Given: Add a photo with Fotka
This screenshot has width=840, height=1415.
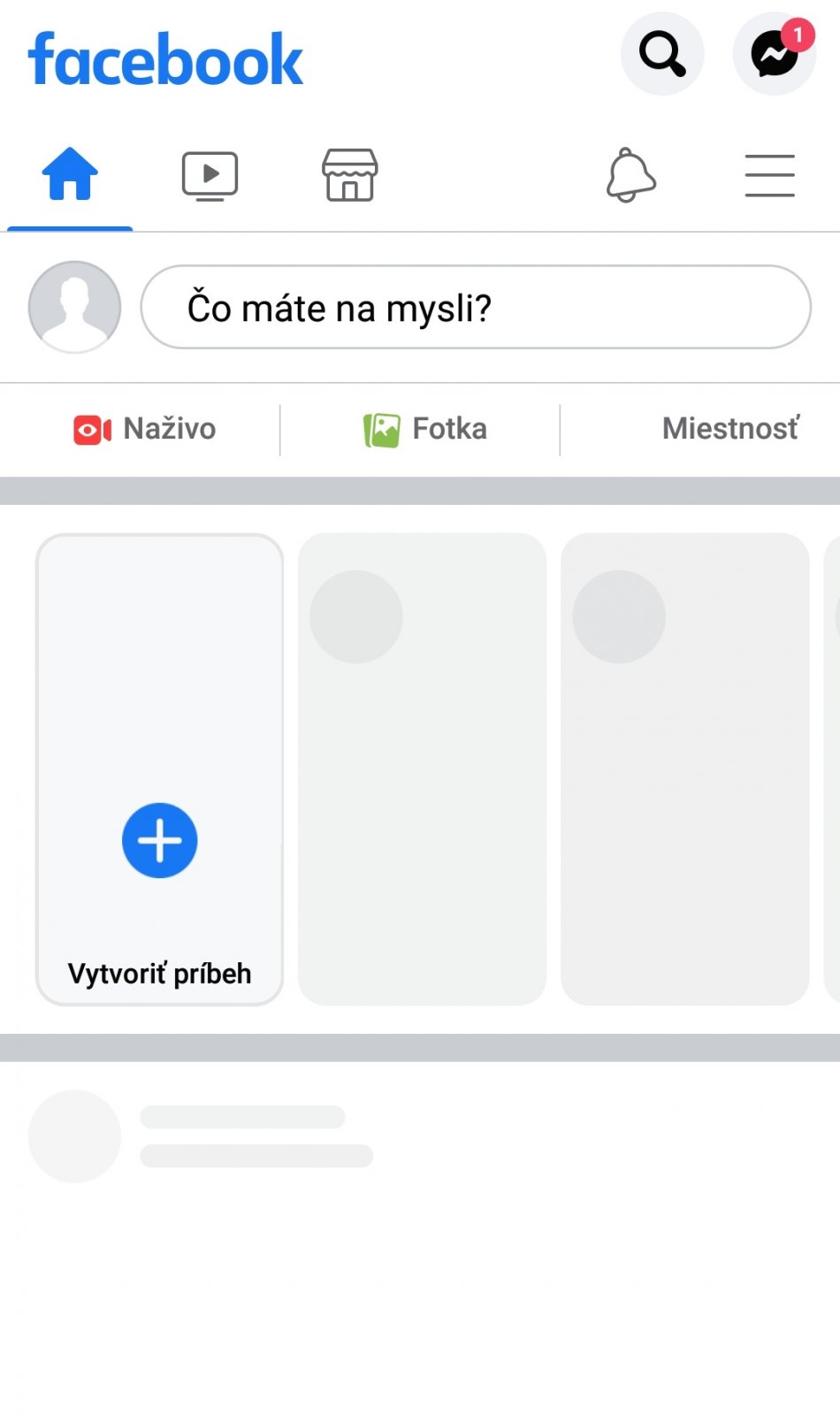Looking at the screenshot, I should pos(425,429).
